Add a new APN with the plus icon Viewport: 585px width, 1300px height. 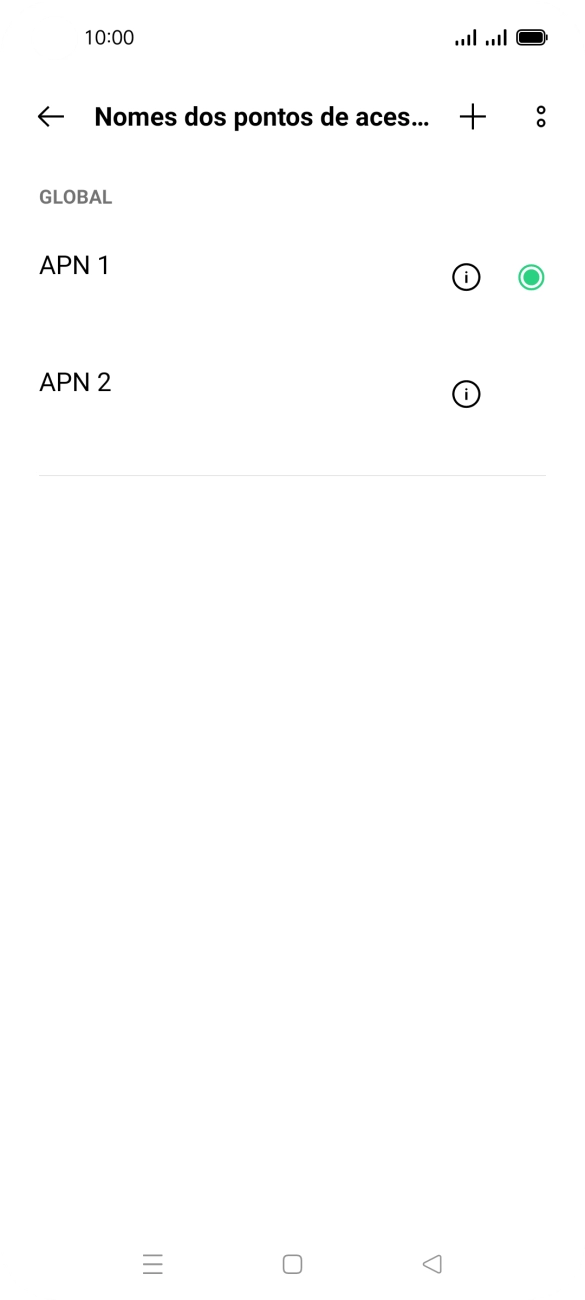click(473, 117)
